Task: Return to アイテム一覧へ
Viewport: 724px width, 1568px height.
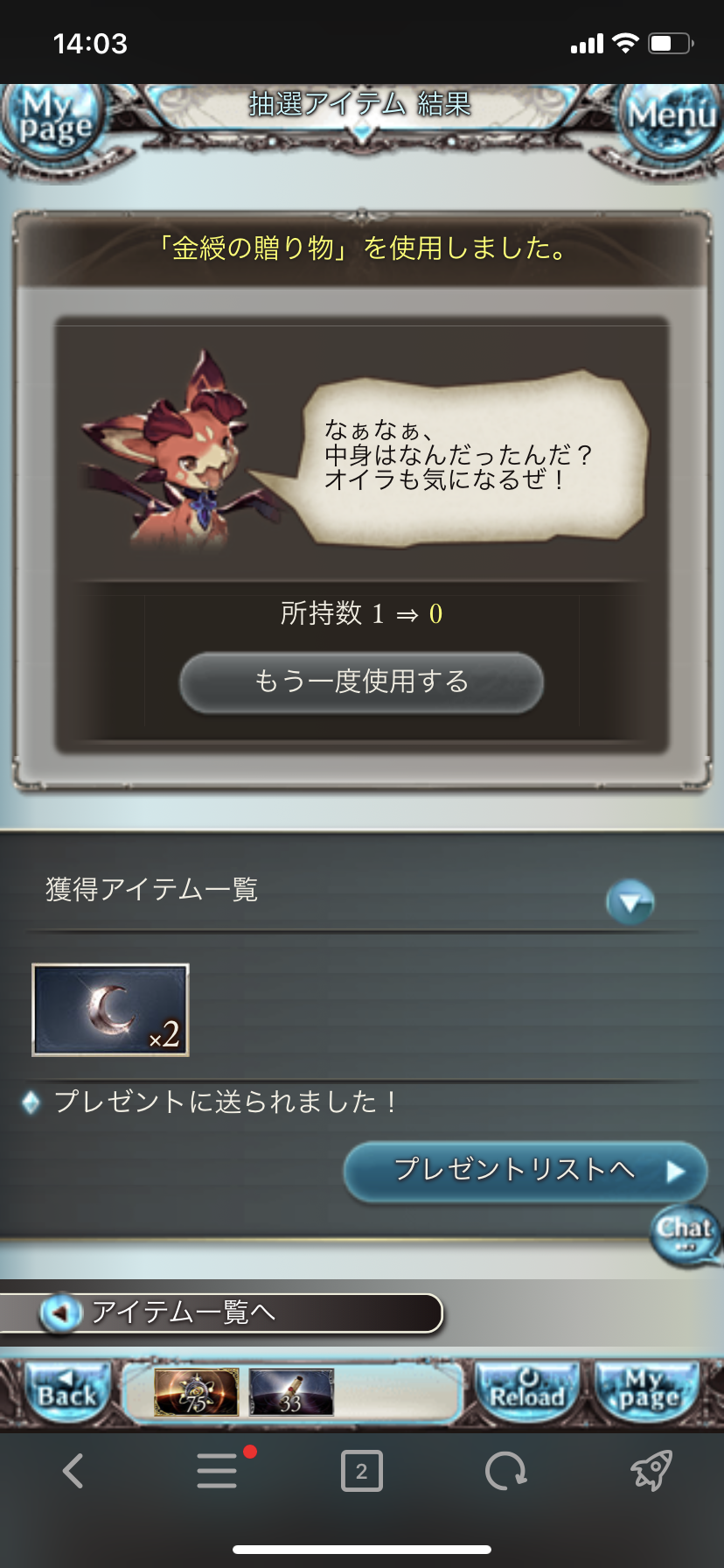Action: [223, 1312]
